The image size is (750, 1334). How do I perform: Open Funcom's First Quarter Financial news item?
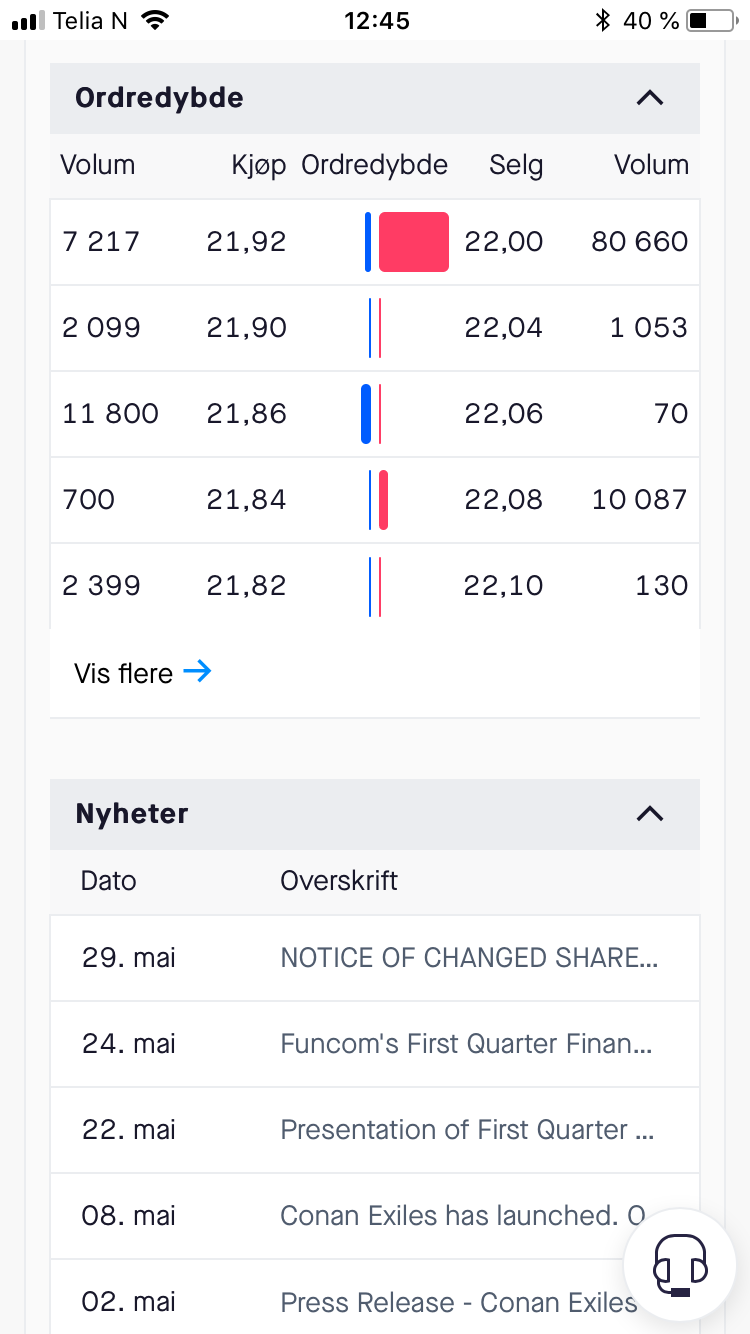375,1044
